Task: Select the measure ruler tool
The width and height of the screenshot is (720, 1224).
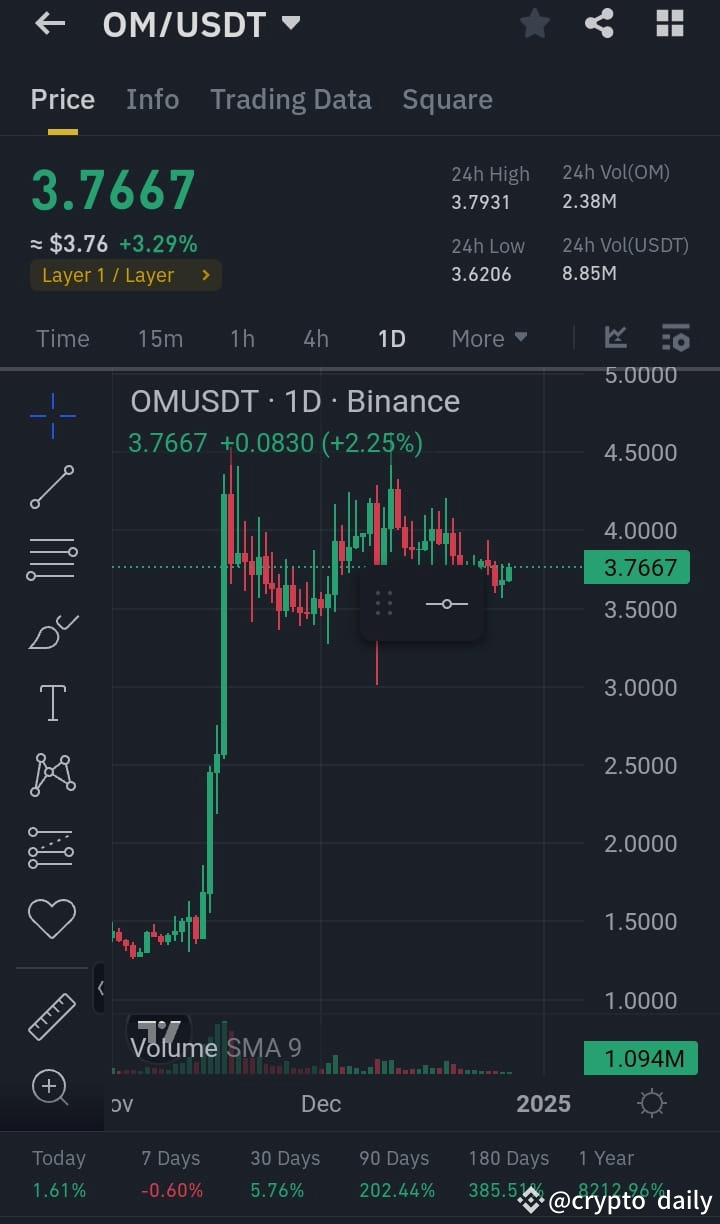Action: (x=51, y=1016)
